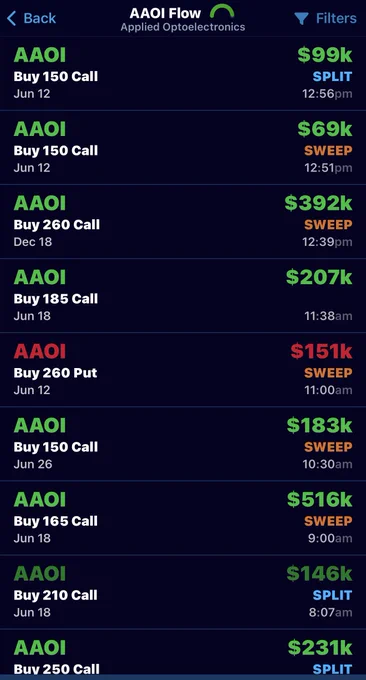Open the $151k Buy 260 Put trade
Screen dimensions: 366x680
[x=183, y=370]
